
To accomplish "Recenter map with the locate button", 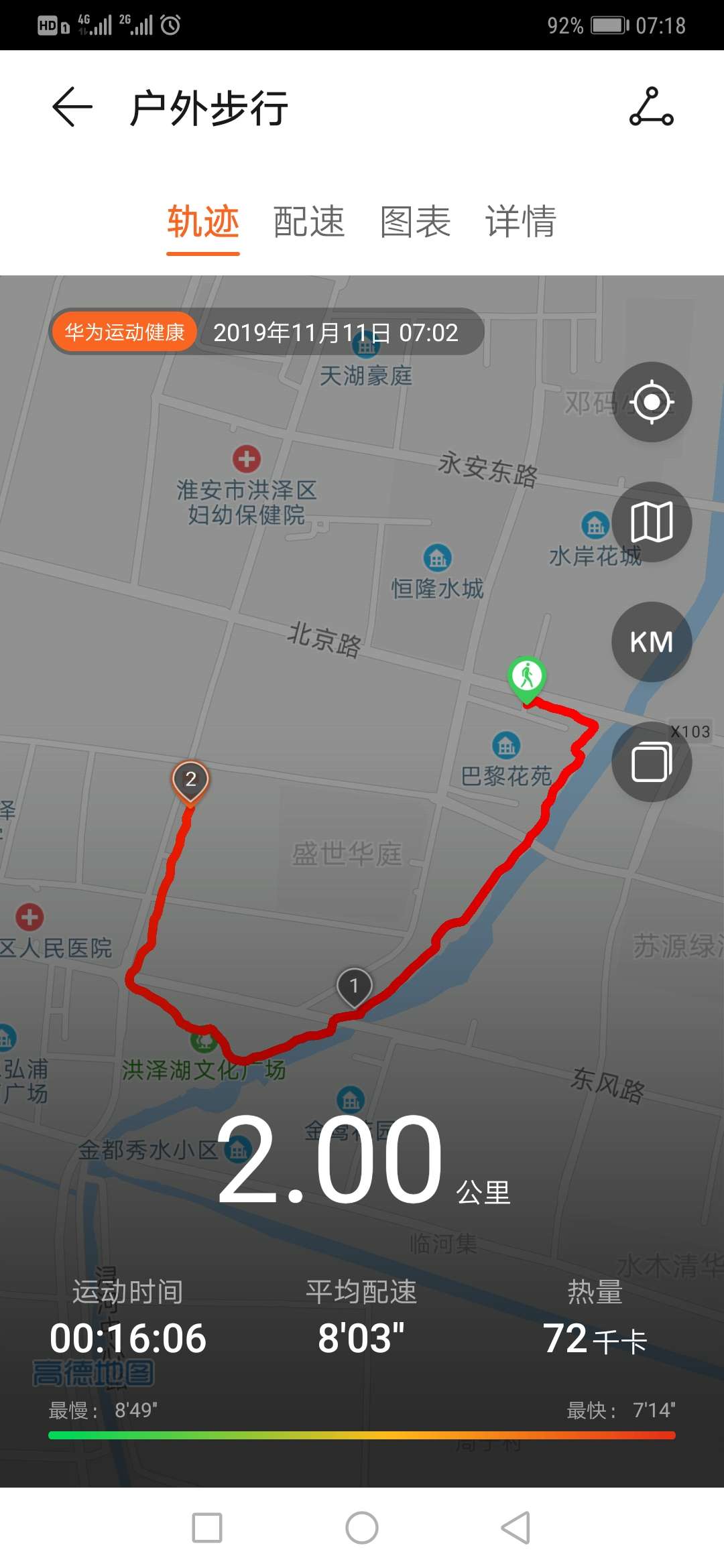I will pos(652,402).
